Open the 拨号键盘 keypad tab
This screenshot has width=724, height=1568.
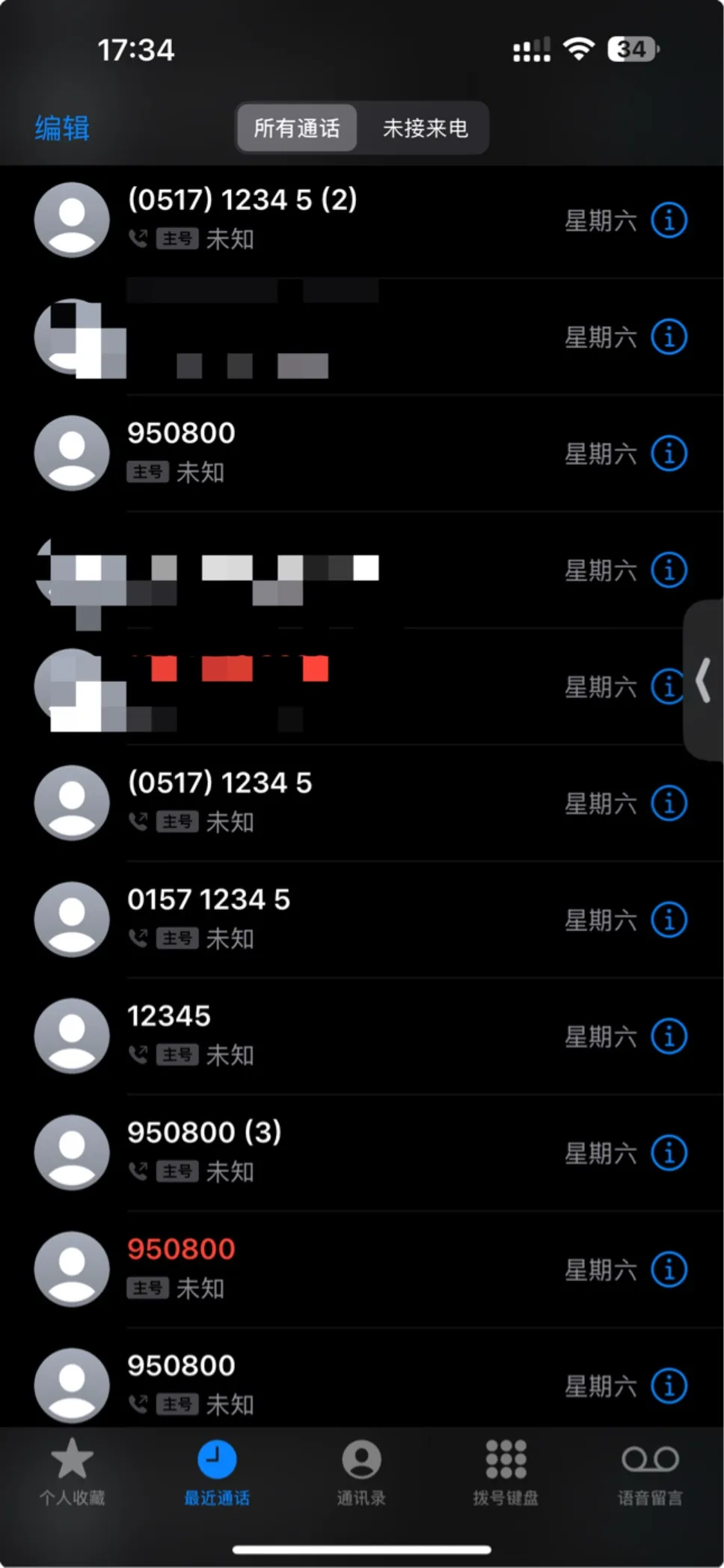[506, 1472]
